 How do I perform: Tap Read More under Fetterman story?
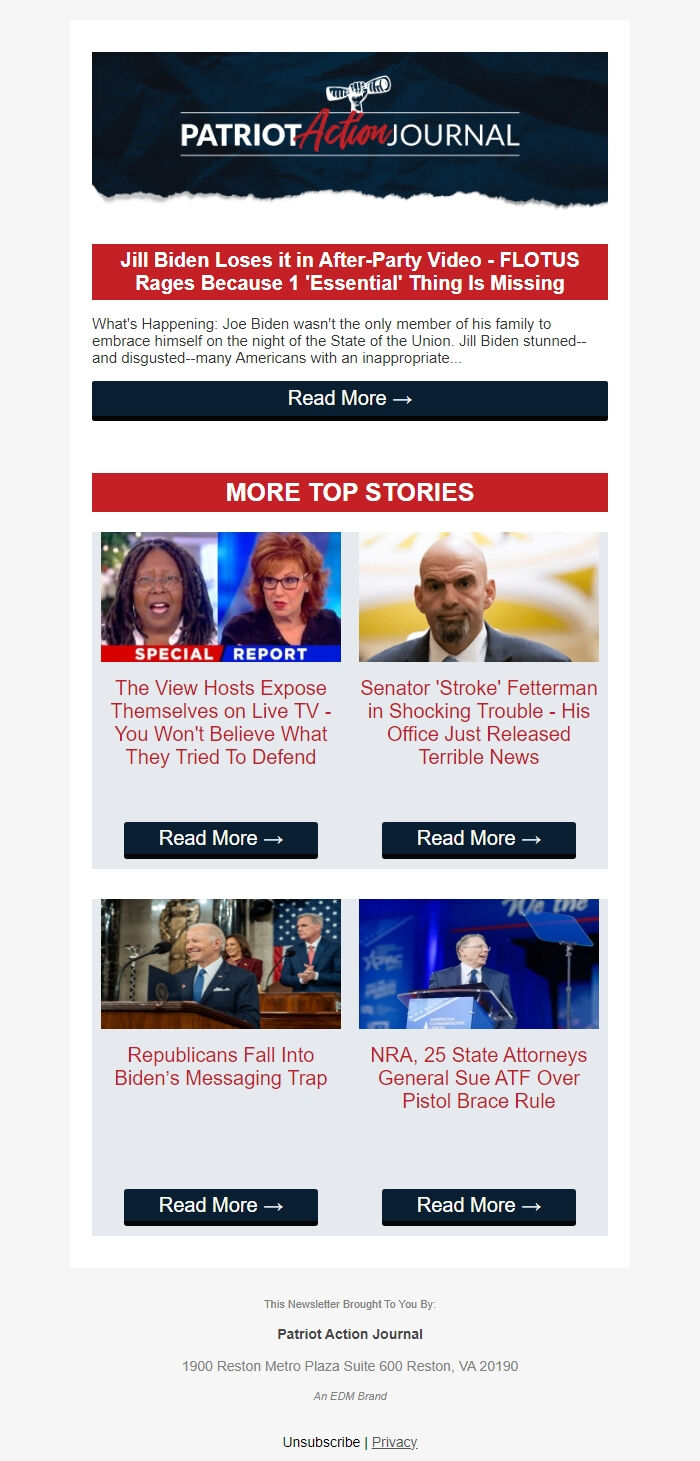[479, 839]
